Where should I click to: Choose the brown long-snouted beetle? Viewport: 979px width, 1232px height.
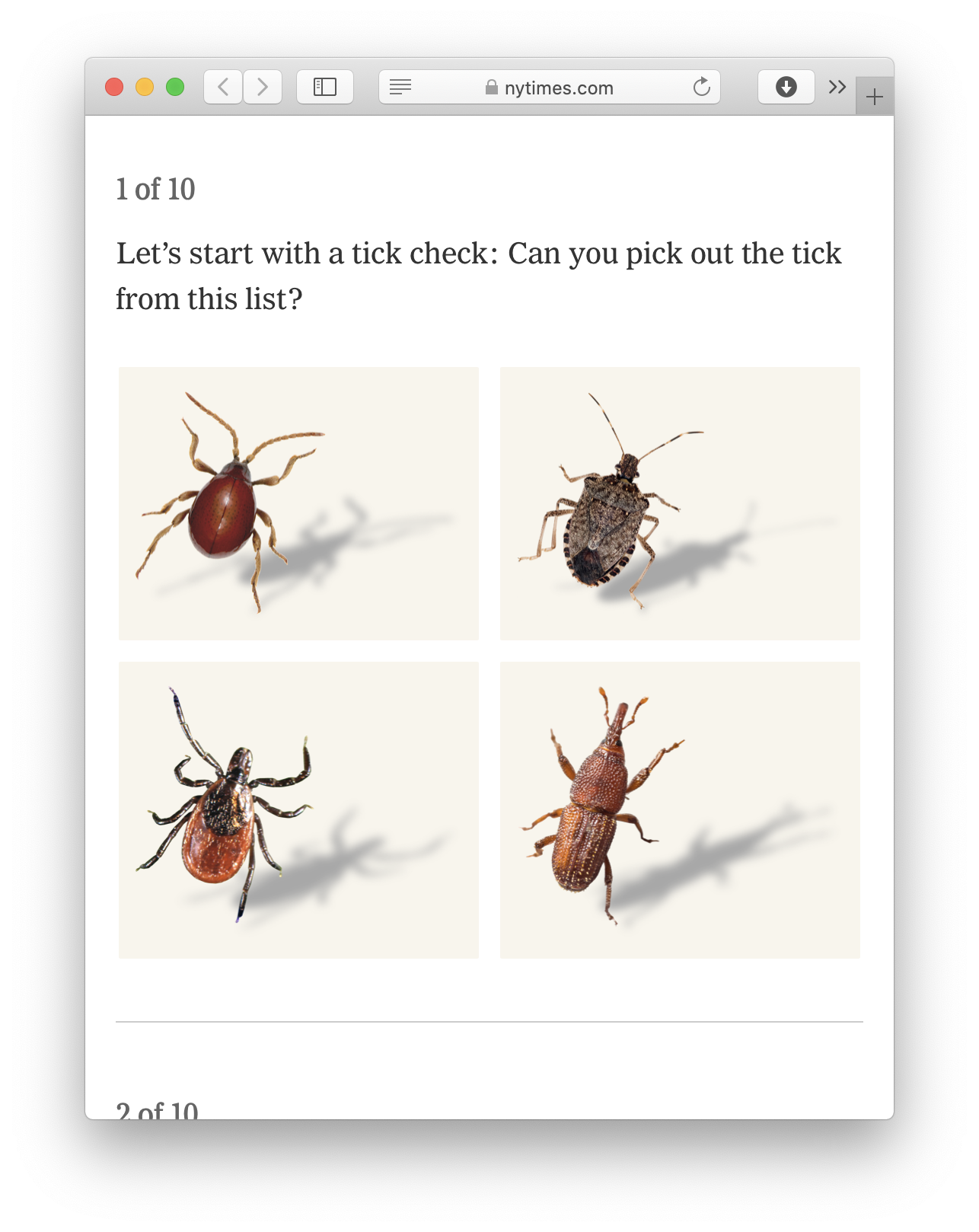680,809
